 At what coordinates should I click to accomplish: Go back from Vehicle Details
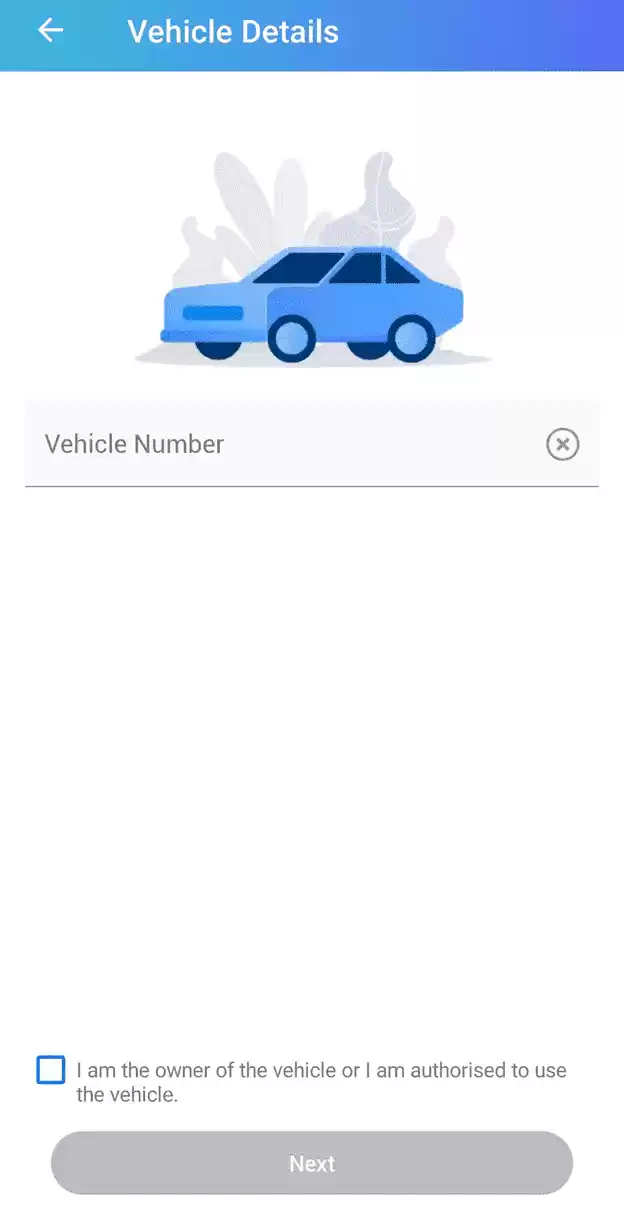click(x=50, y=31)
